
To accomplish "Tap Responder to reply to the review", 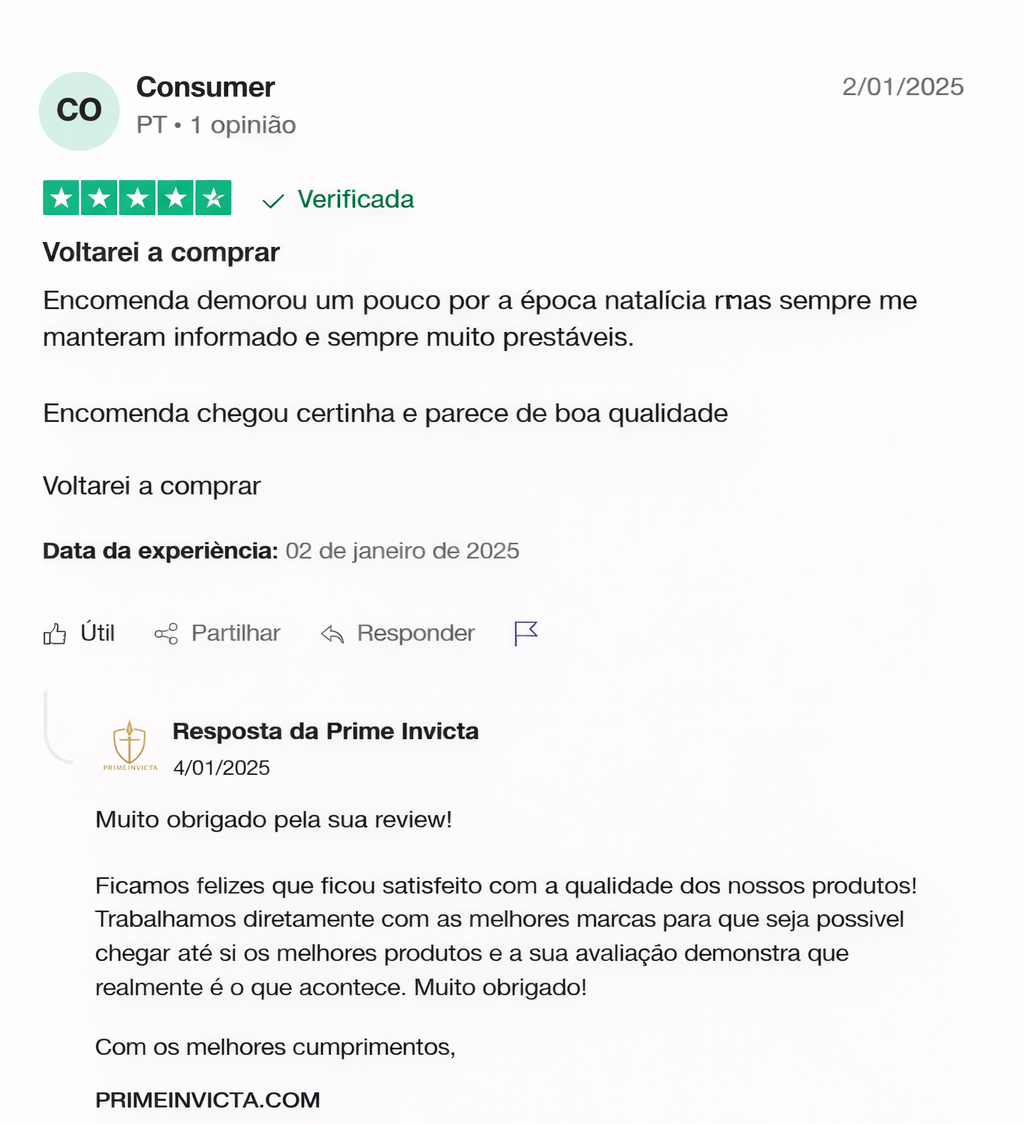I will [x=398, y=633].
